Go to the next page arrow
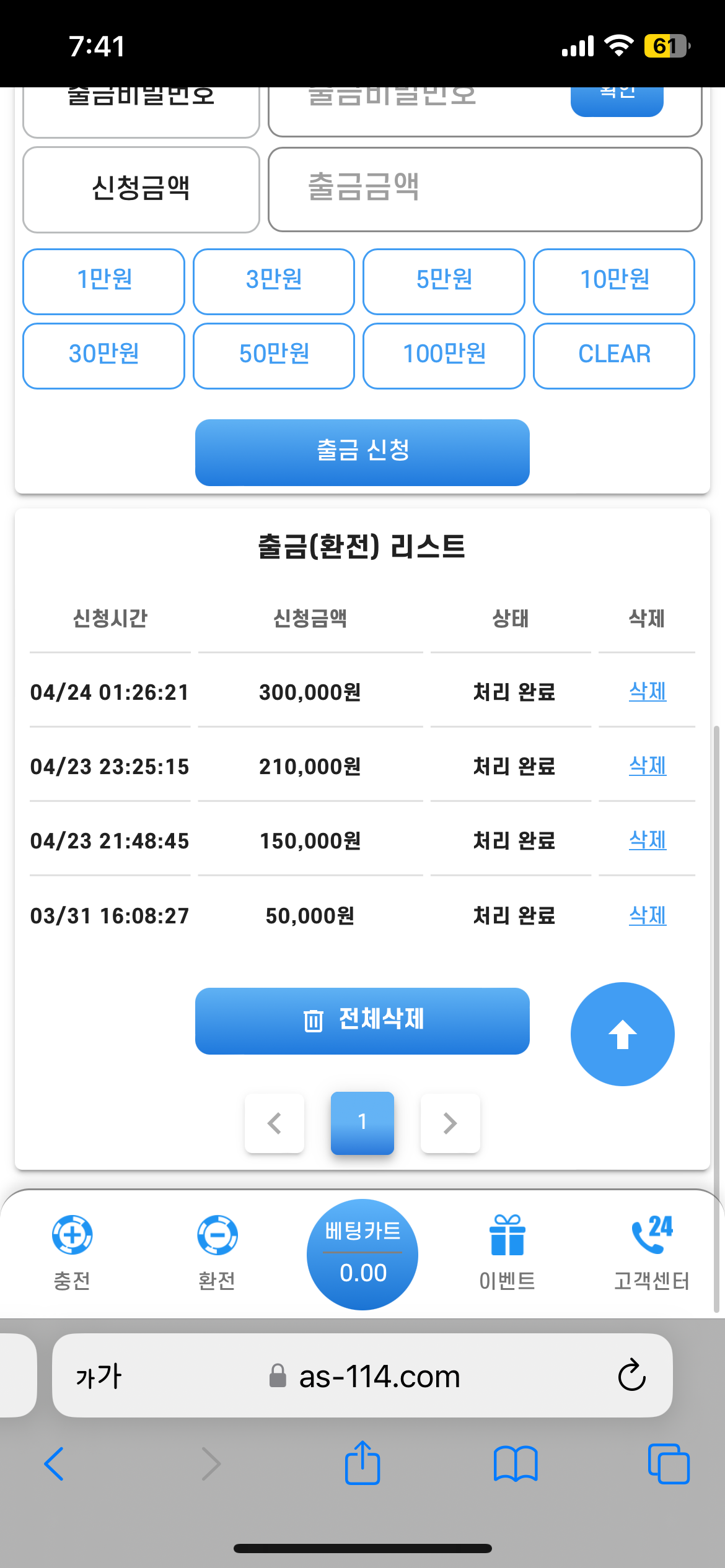 tap(450, 1123)
